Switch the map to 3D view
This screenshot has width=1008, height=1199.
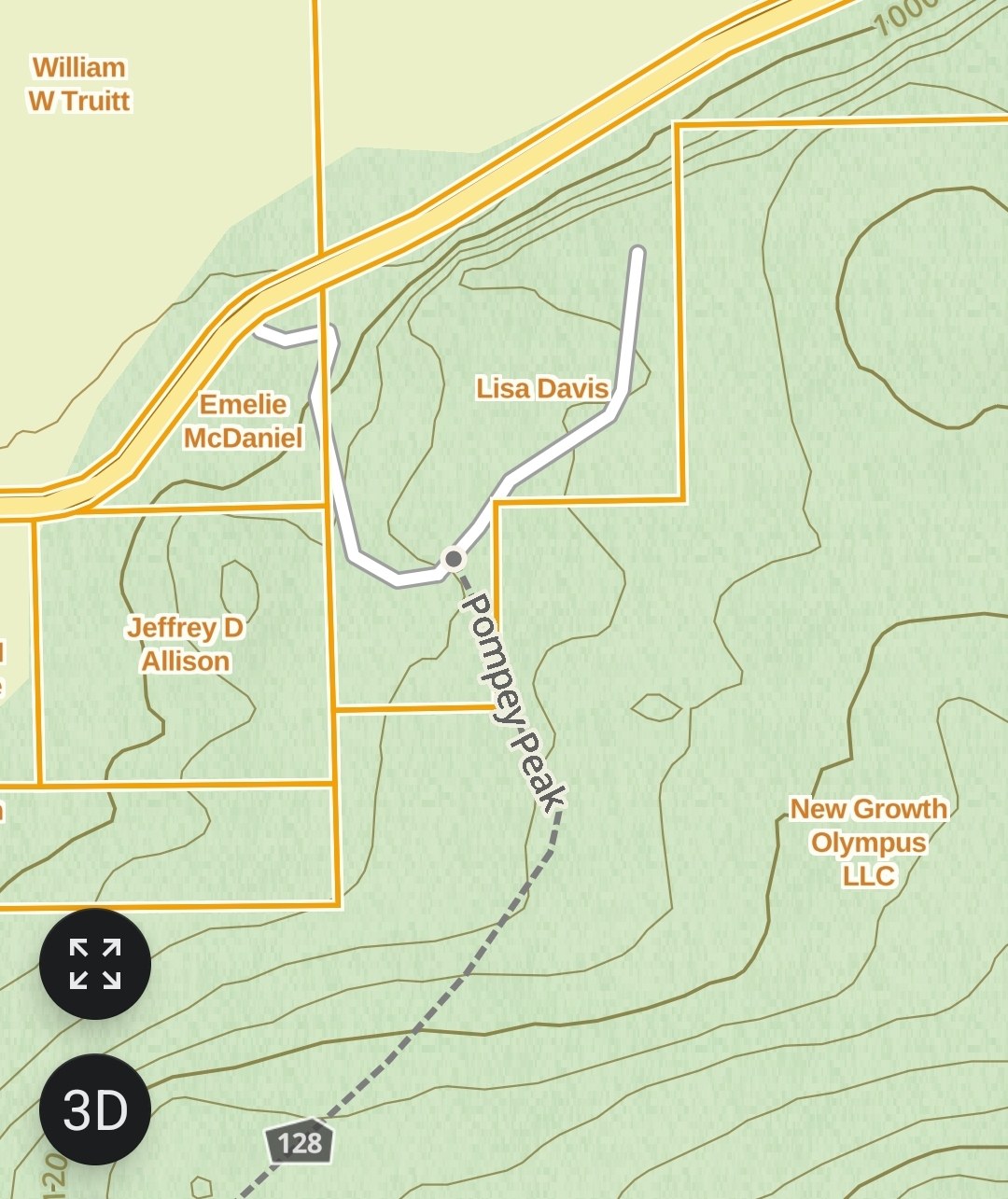pos(95,1109)
